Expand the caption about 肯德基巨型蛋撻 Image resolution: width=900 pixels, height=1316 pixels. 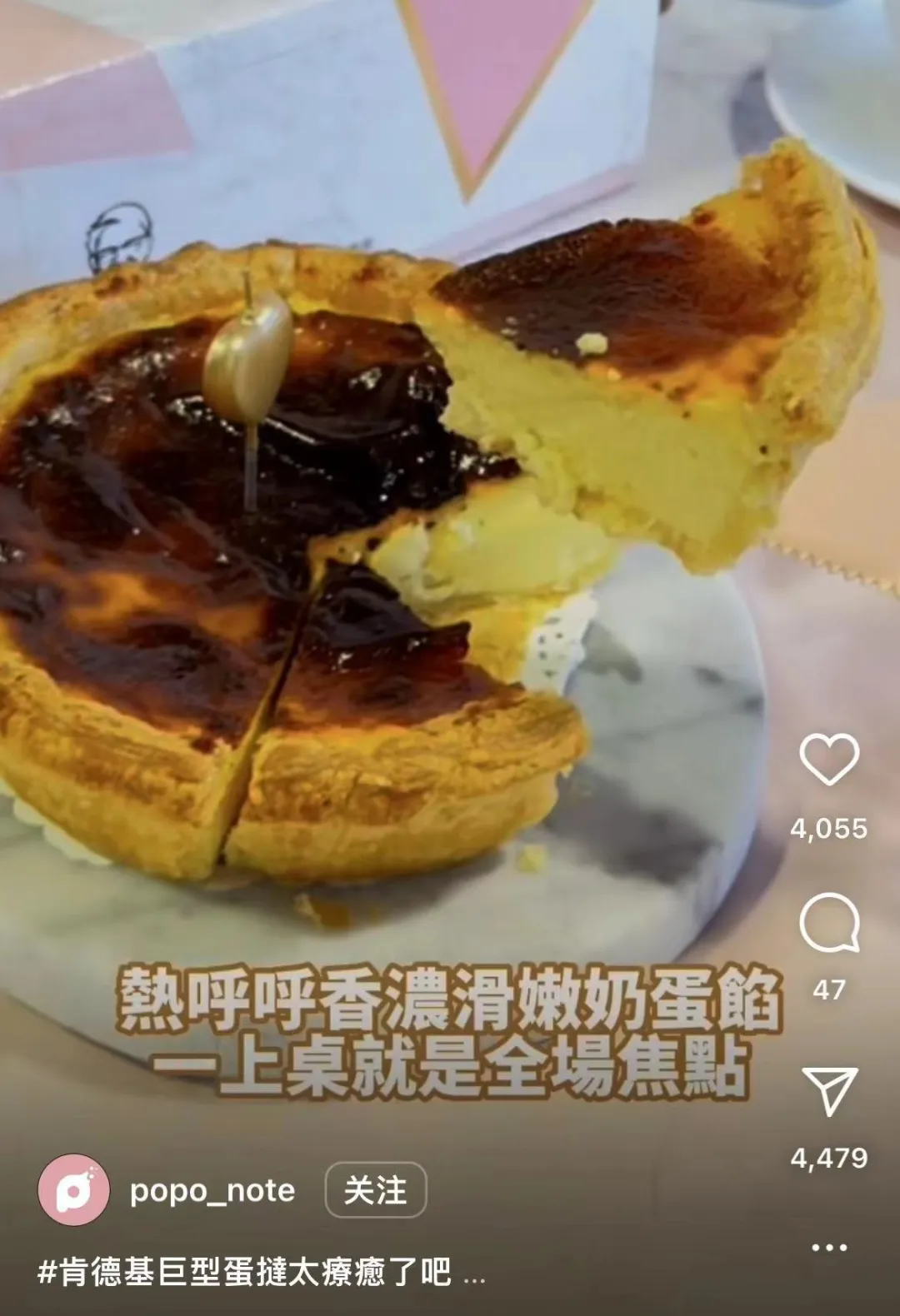click(x=473, y=1274)
